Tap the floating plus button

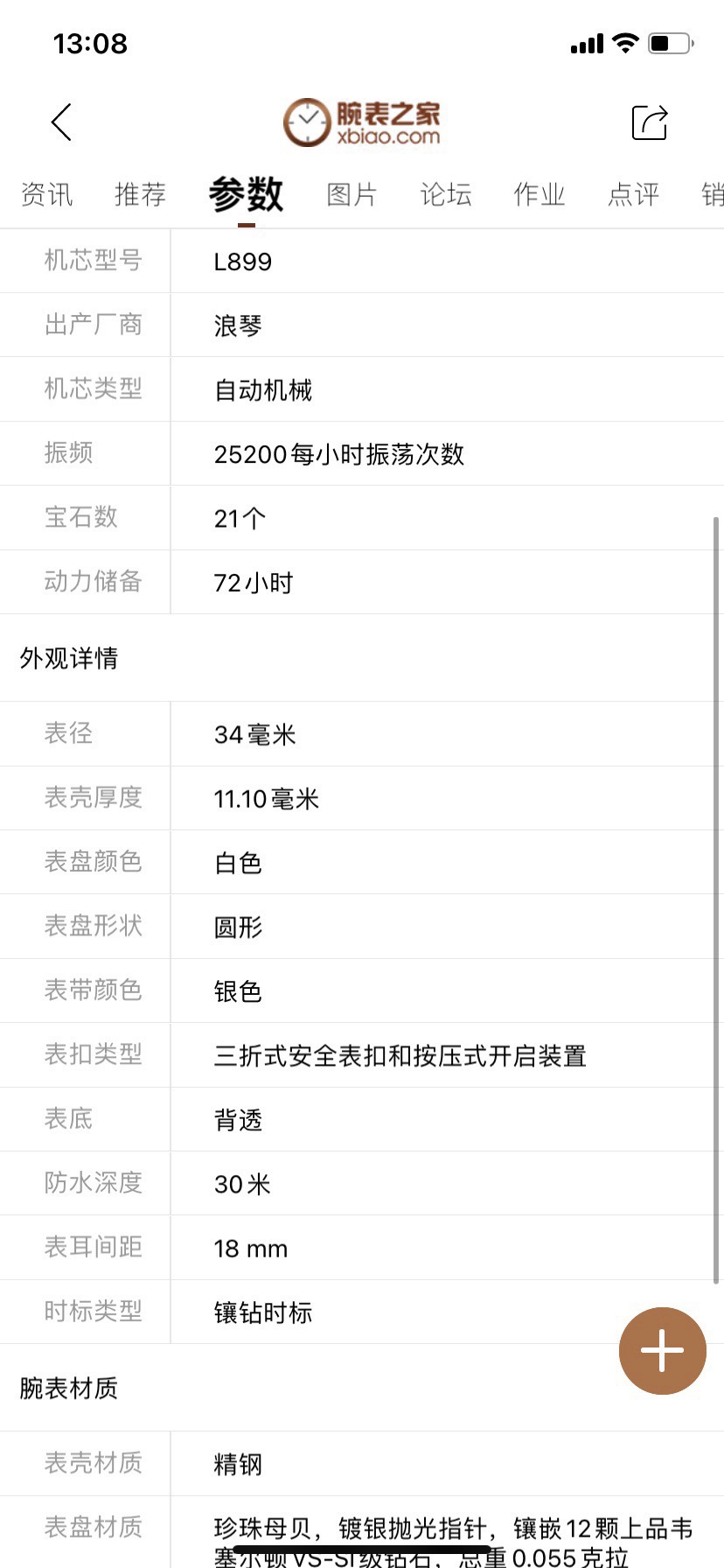point(662,1350)
